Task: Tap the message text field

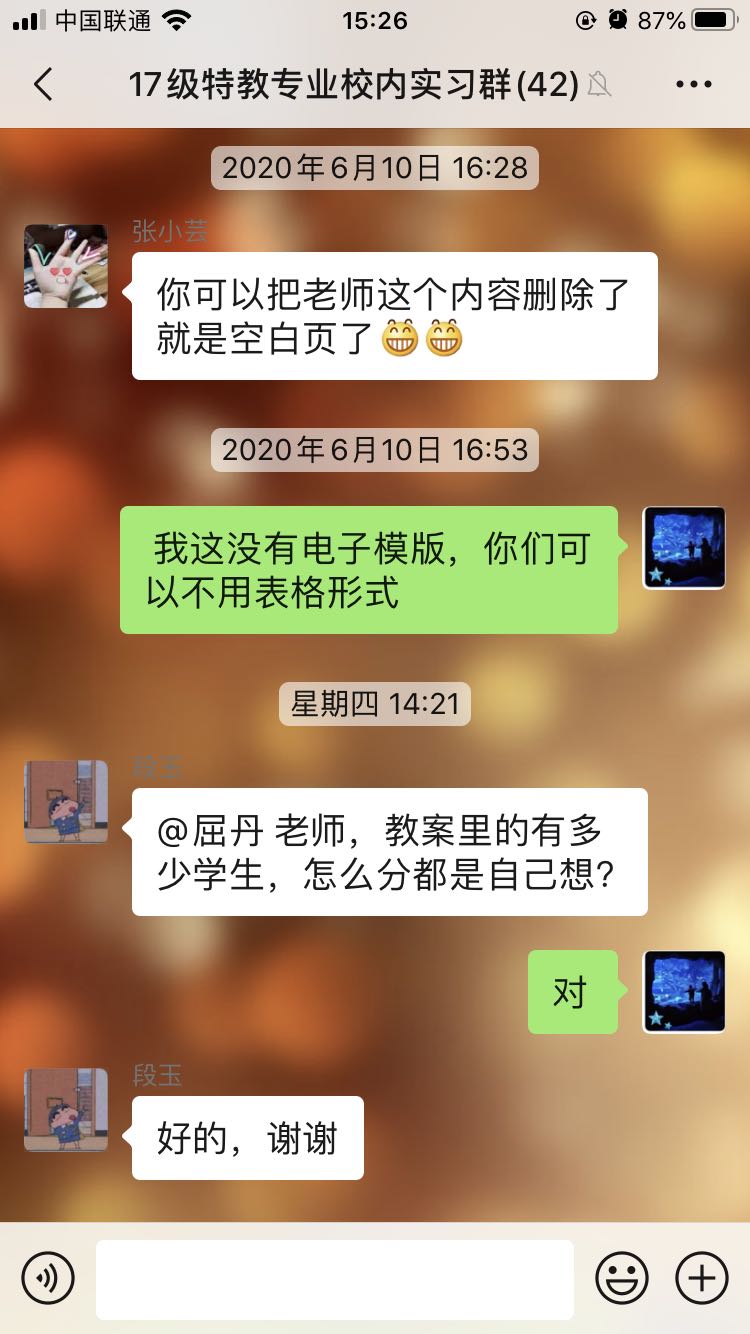Action: click(x=334, y=1279)
